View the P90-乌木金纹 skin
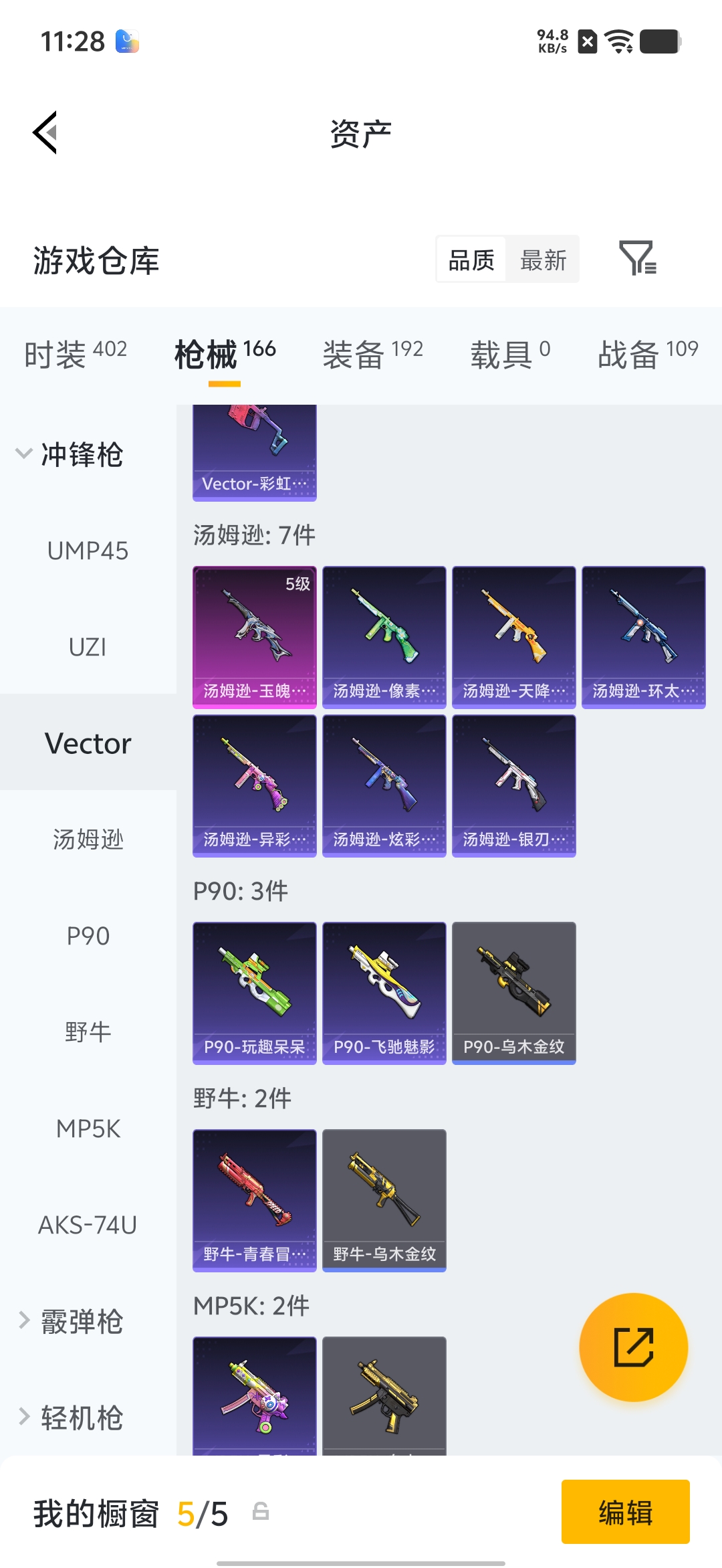 click(514, 993)
